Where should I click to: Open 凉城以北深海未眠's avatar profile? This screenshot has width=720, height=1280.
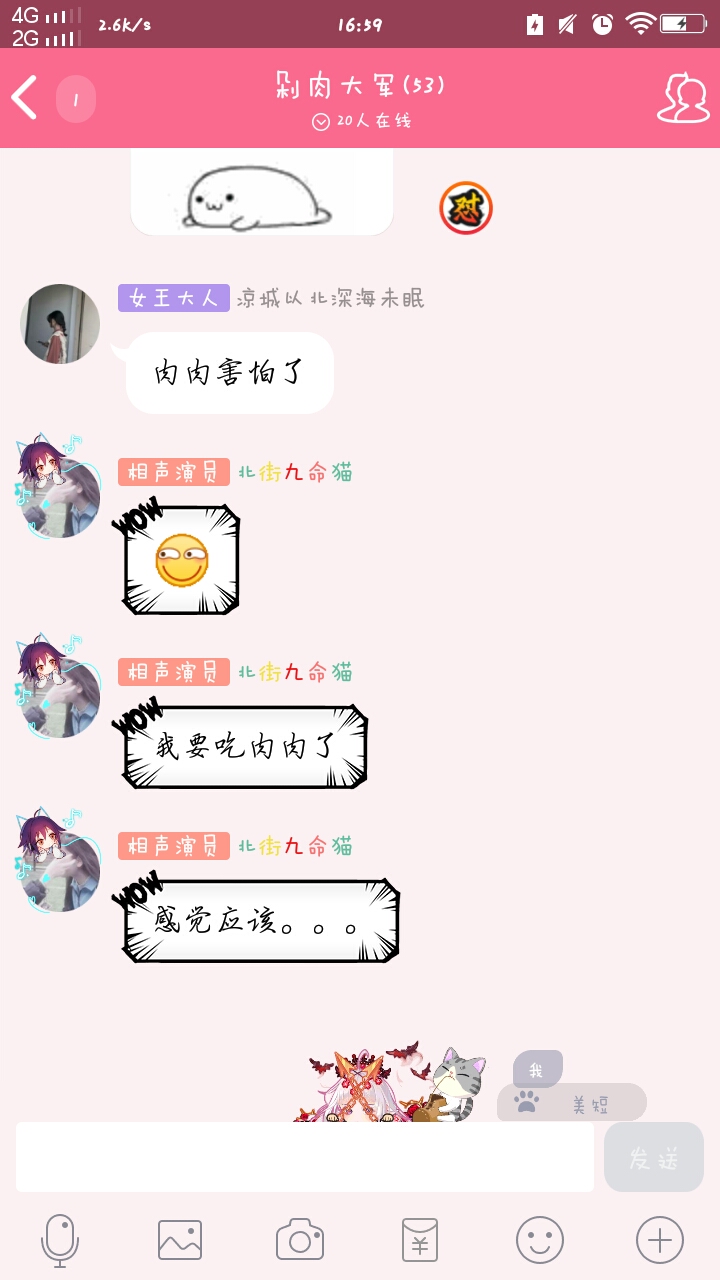60,323
